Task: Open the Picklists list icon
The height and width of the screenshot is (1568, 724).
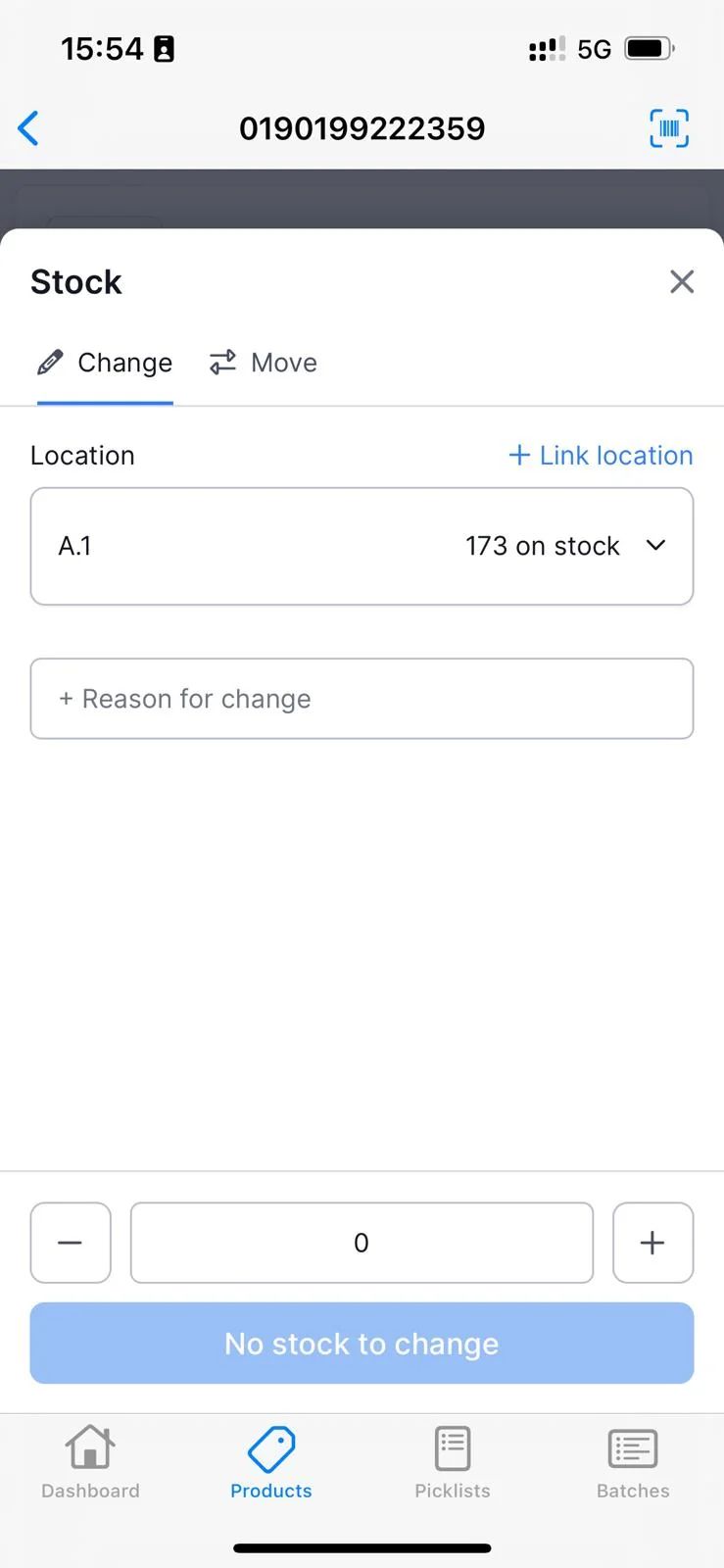Action: (x=452, y=1446)
